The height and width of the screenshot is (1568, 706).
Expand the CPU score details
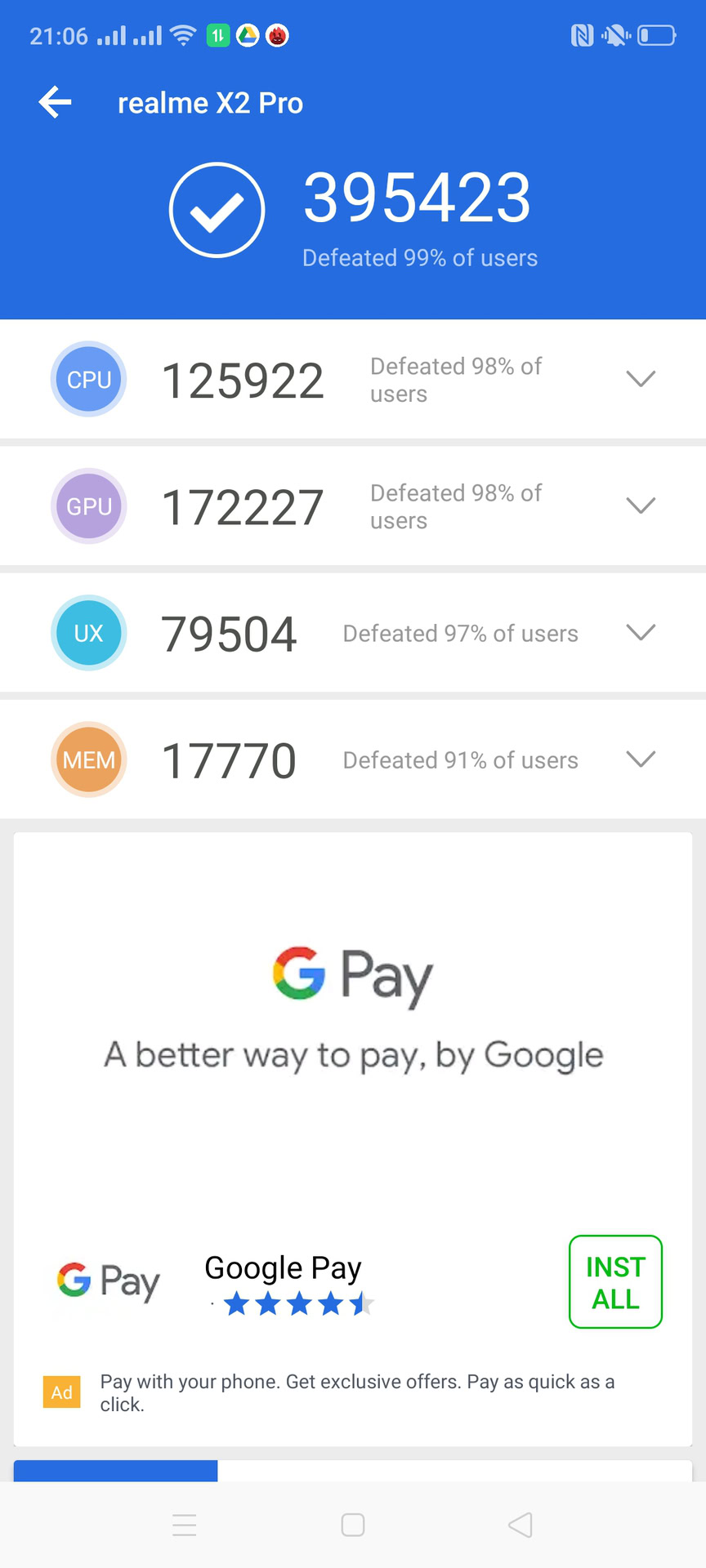640,379
